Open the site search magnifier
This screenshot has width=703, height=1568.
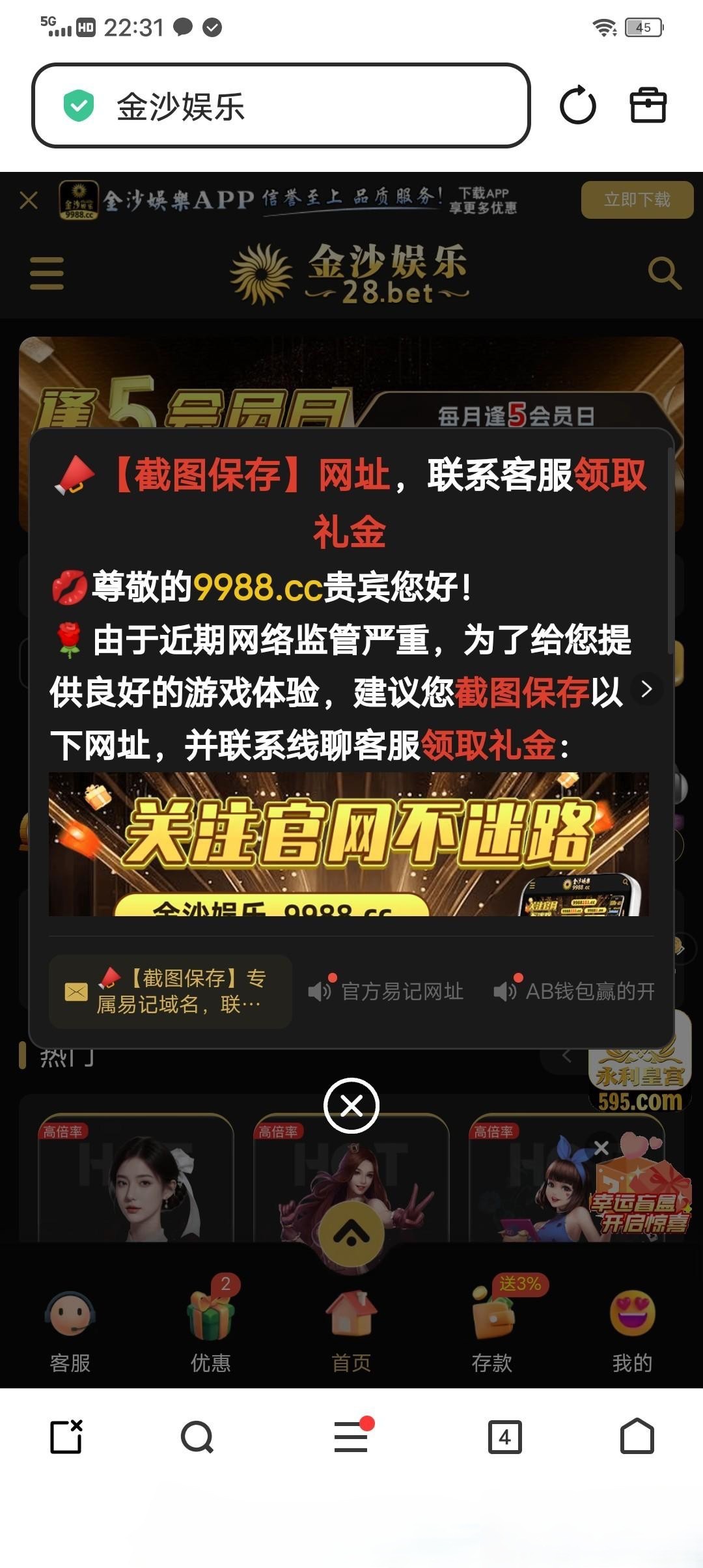[x=664, y=273]
